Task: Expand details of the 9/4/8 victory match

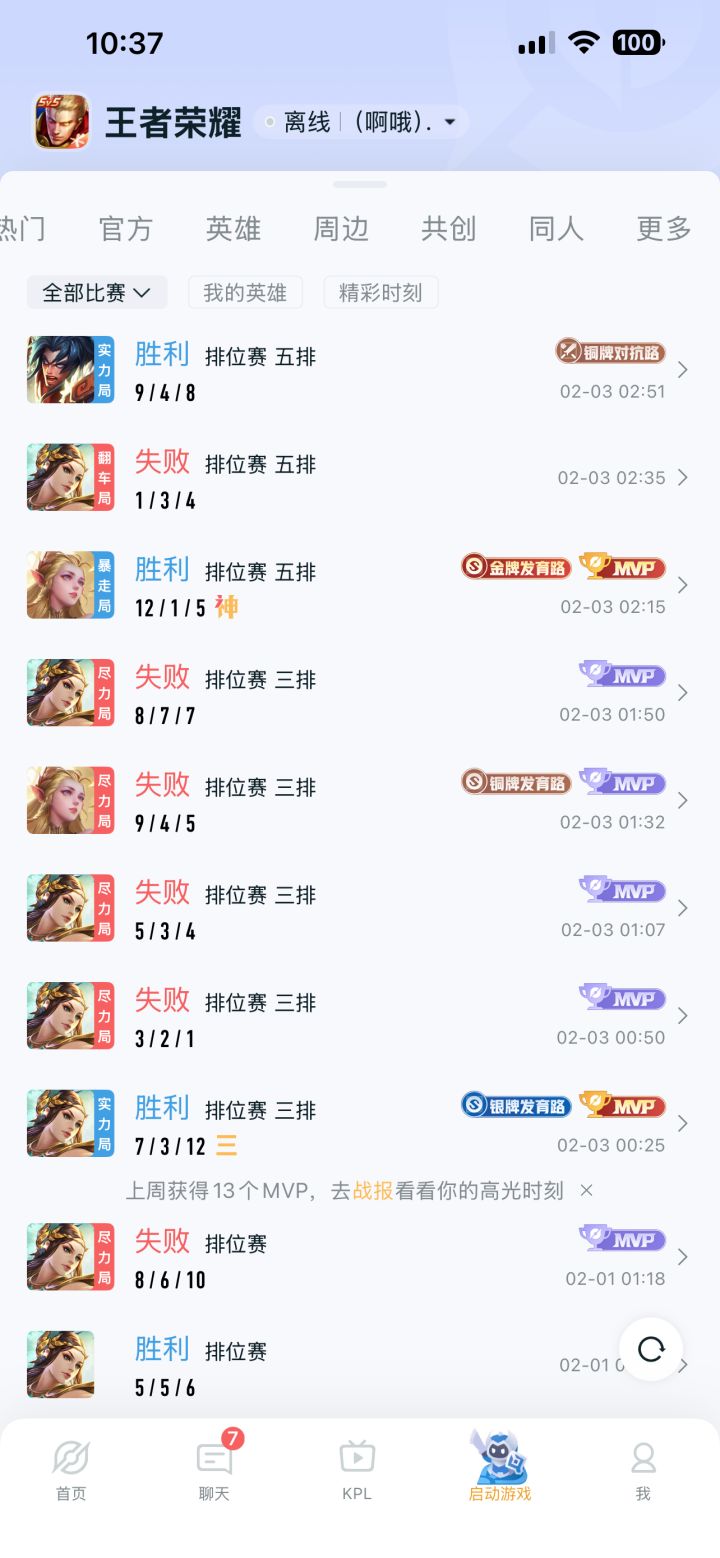Action: (683, 370)
